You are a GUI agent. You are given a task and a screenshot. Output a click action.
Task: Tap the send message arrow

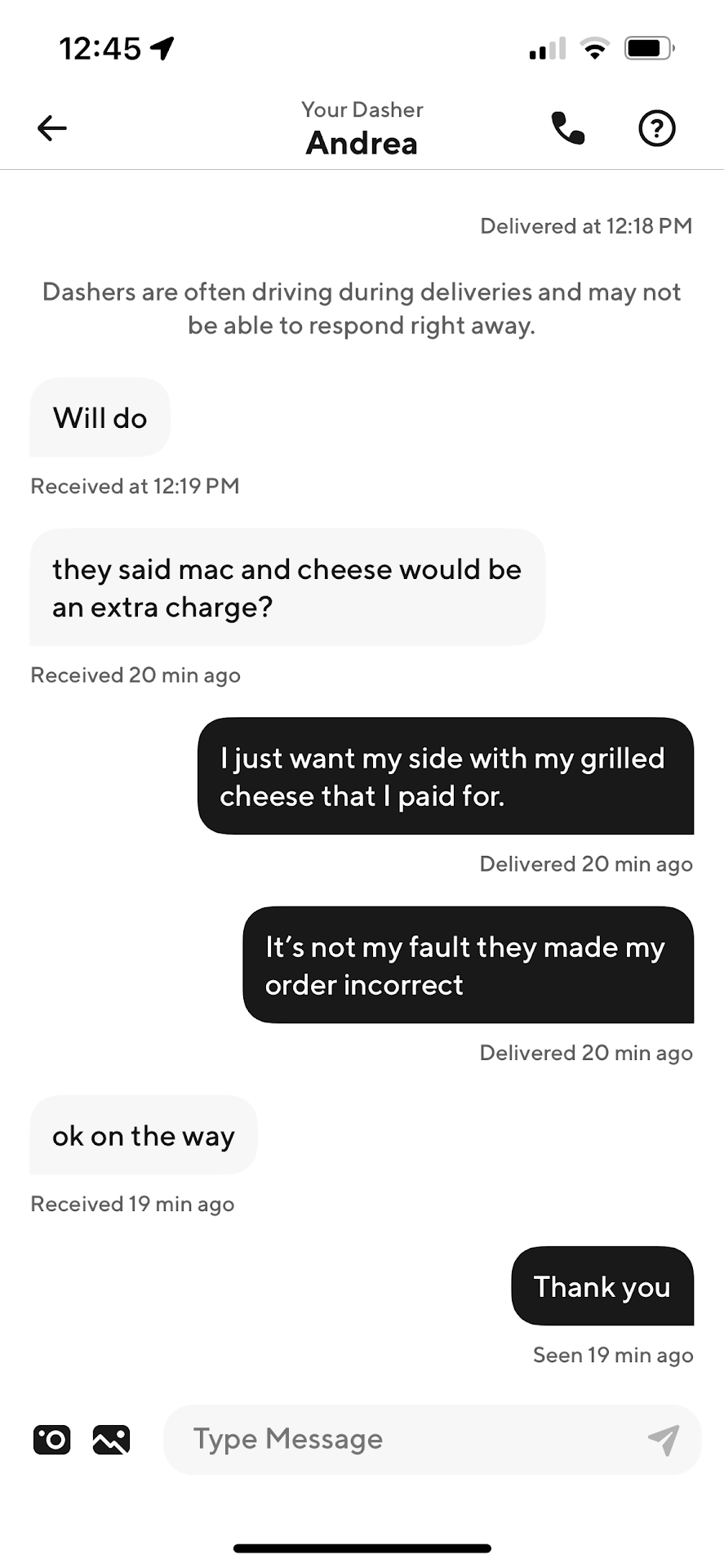[x=664, y=1439]
